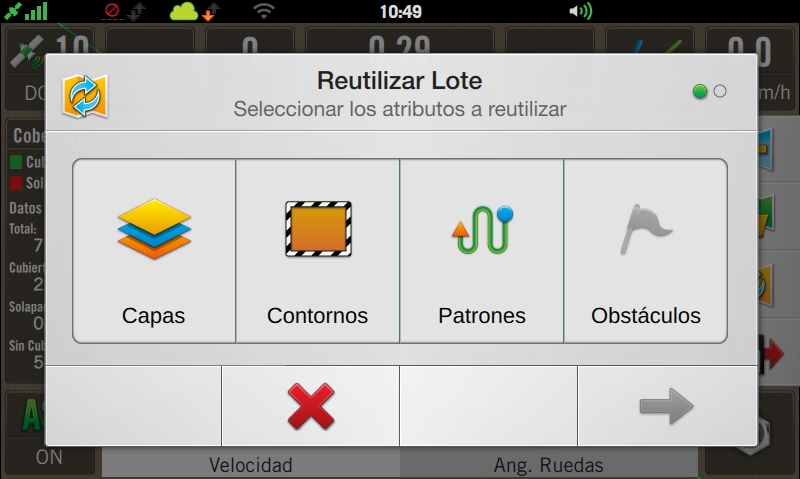
Task: Select the Capas attribute
Action: [x=154, y=251]
